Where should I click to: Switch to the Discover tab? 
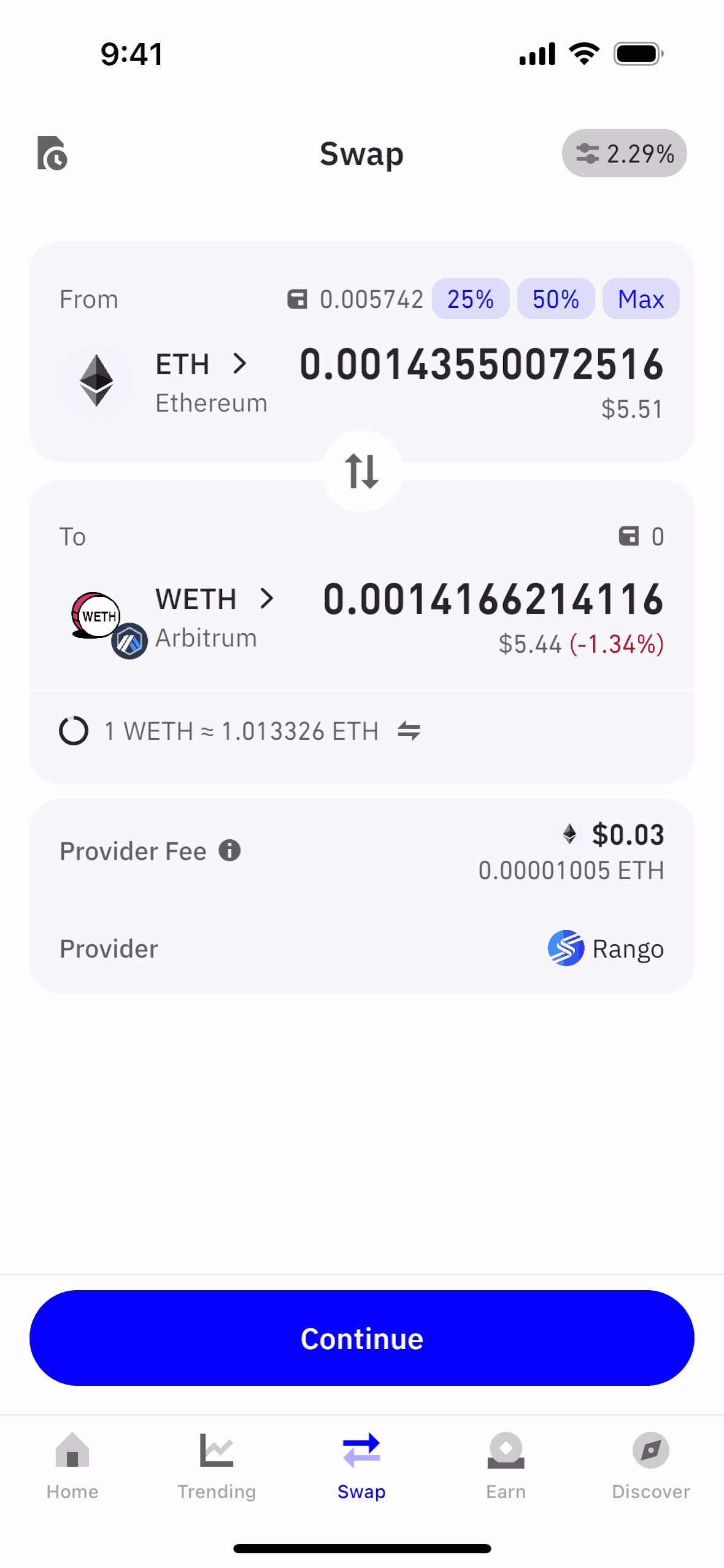tap(650, 1464)
